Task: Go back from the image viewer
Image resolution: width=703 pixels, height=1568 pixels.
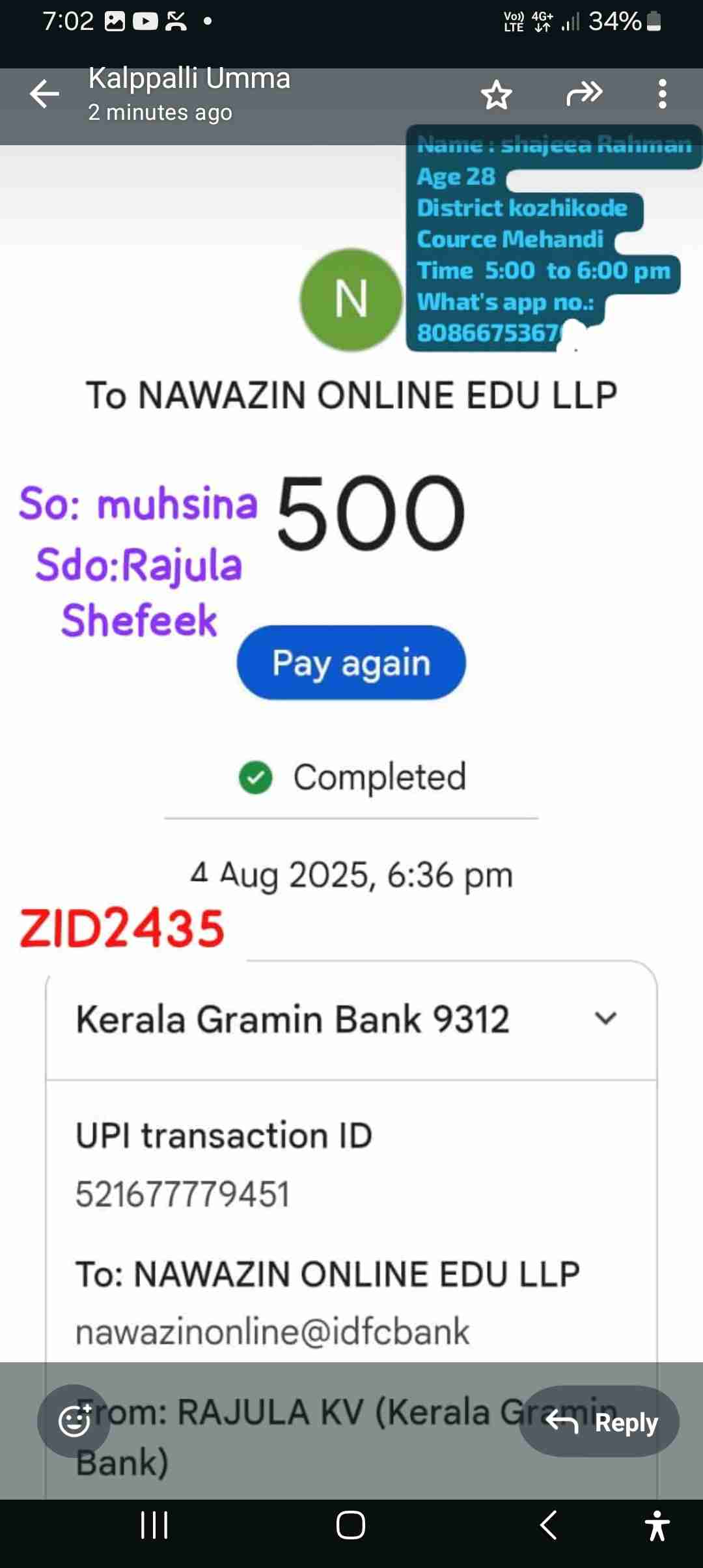Action: [44, 94]
